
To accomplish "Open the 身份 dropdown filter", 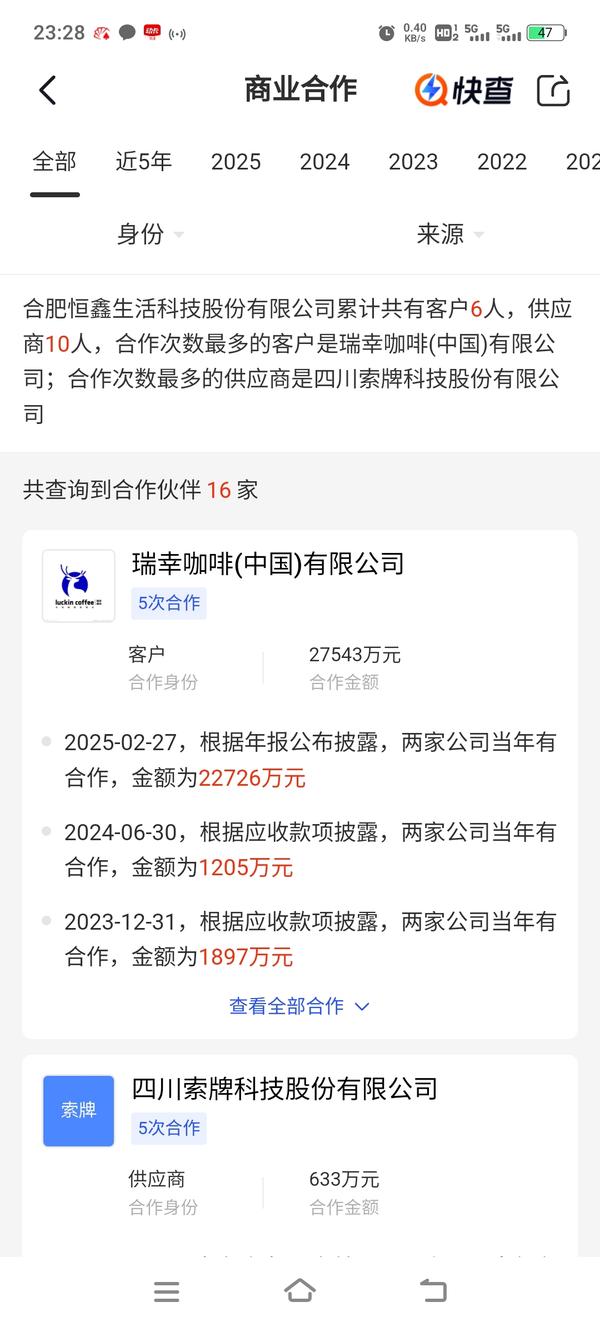I will click(x=150, y=234).
